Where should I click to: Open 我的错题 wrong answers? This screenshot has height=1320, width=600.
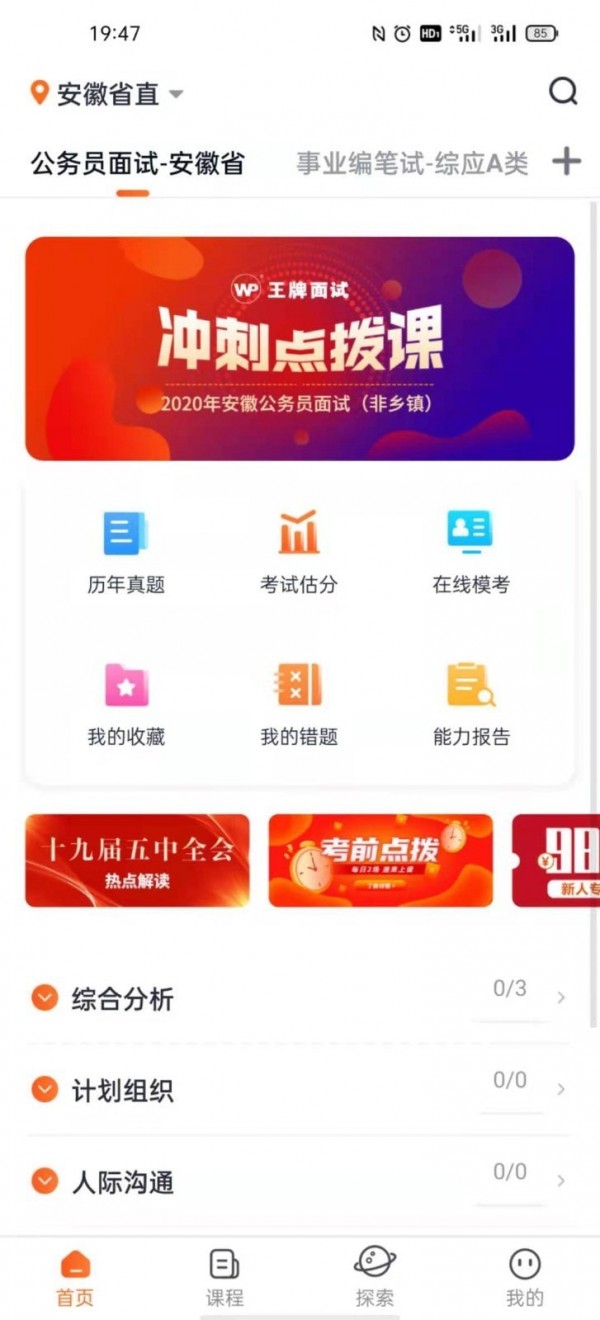(x=299, y=703)
